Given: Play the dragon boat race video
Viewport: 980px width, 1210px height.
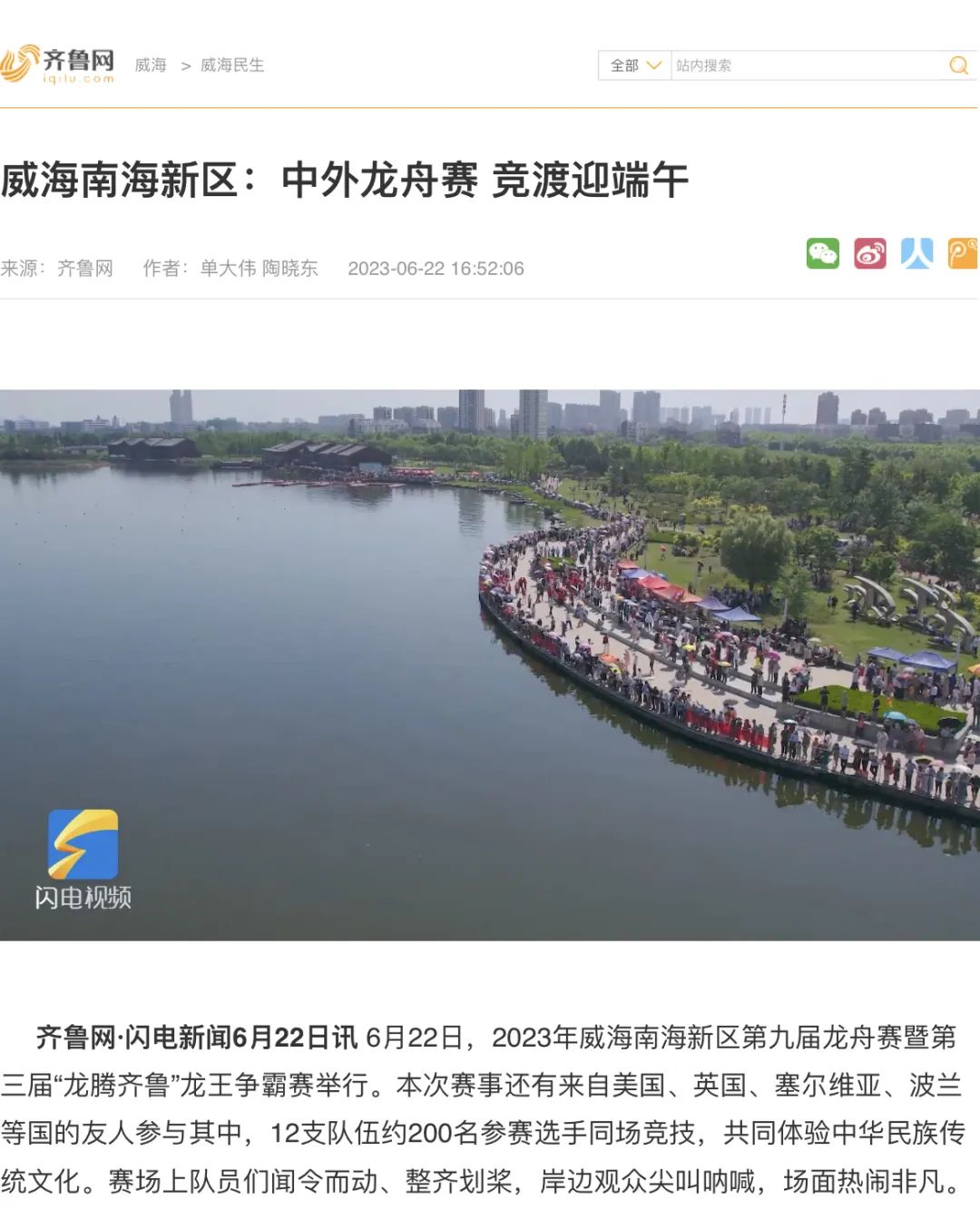Looking at the screenshot, I should [490, 664].
